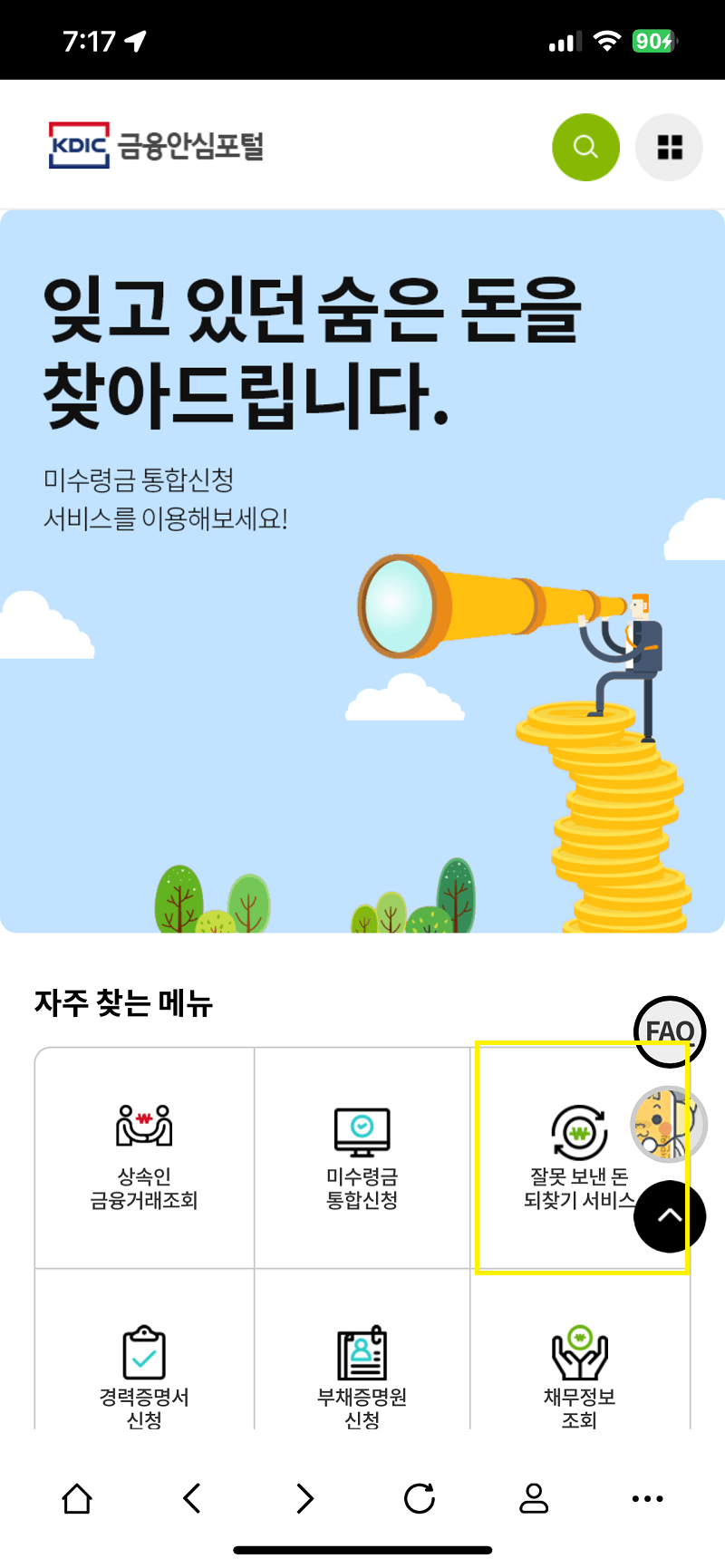Select the 부채증명원 신청 document icon
725x1568 pixels.
coord(362,1350)
